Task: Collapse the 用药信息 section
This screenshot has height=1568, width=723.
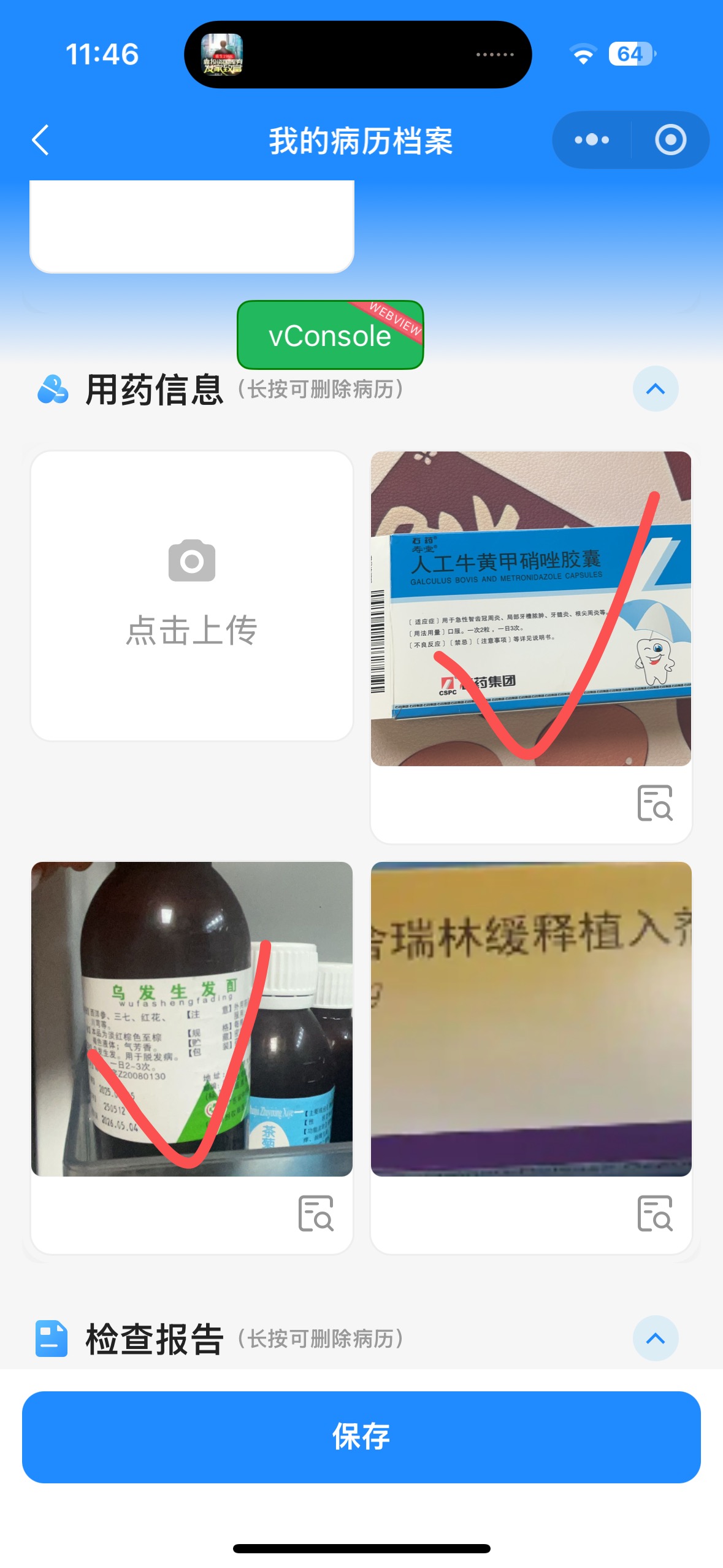Action: coord(655,389)
